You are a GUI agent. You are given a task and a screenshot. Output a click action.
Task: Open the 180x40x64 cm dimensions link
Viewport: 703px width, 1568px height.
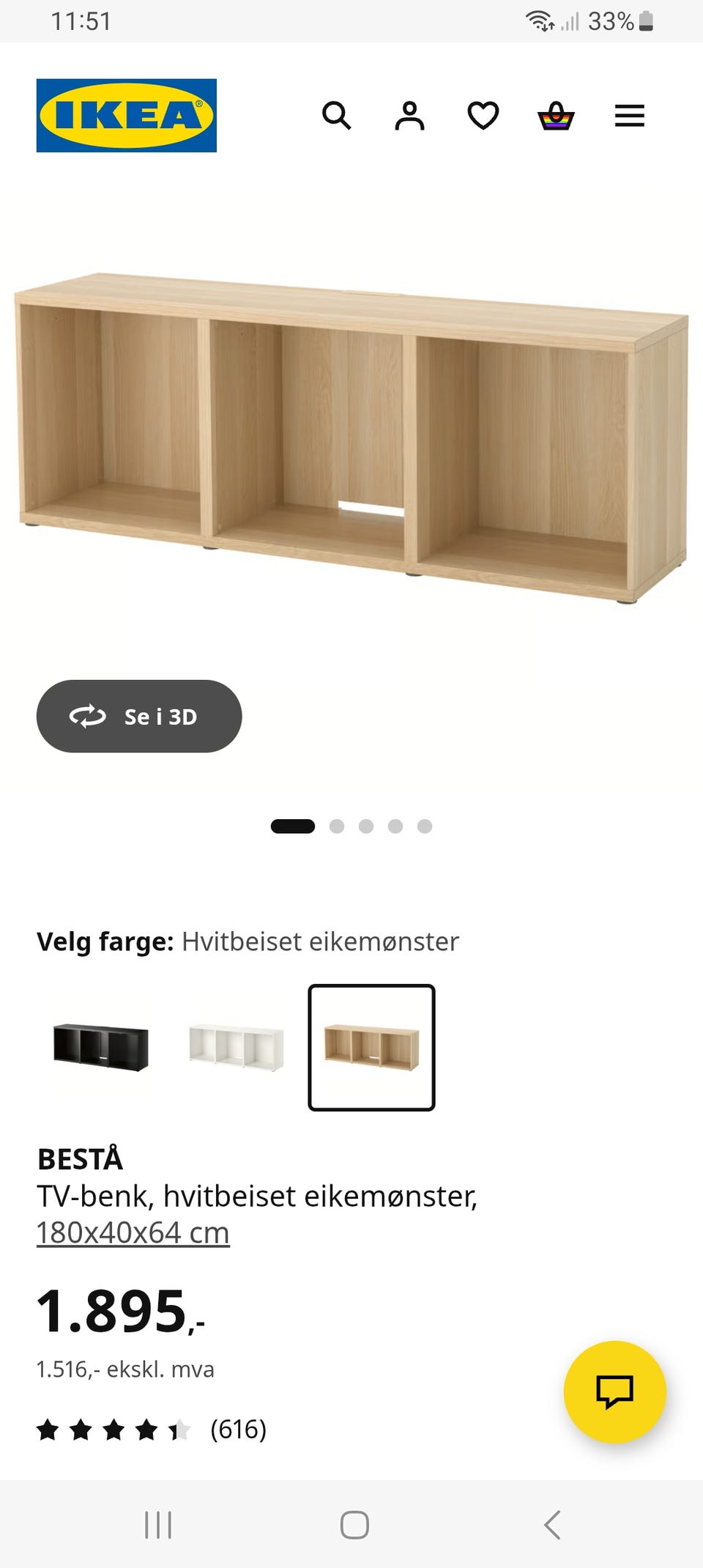133,1231
